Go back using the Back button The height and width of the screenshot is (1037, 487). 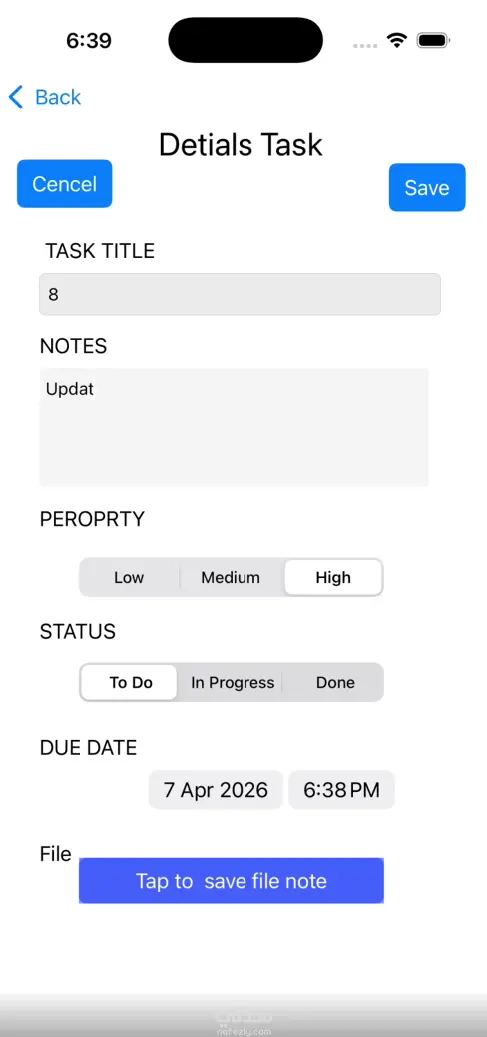point(45,97)
